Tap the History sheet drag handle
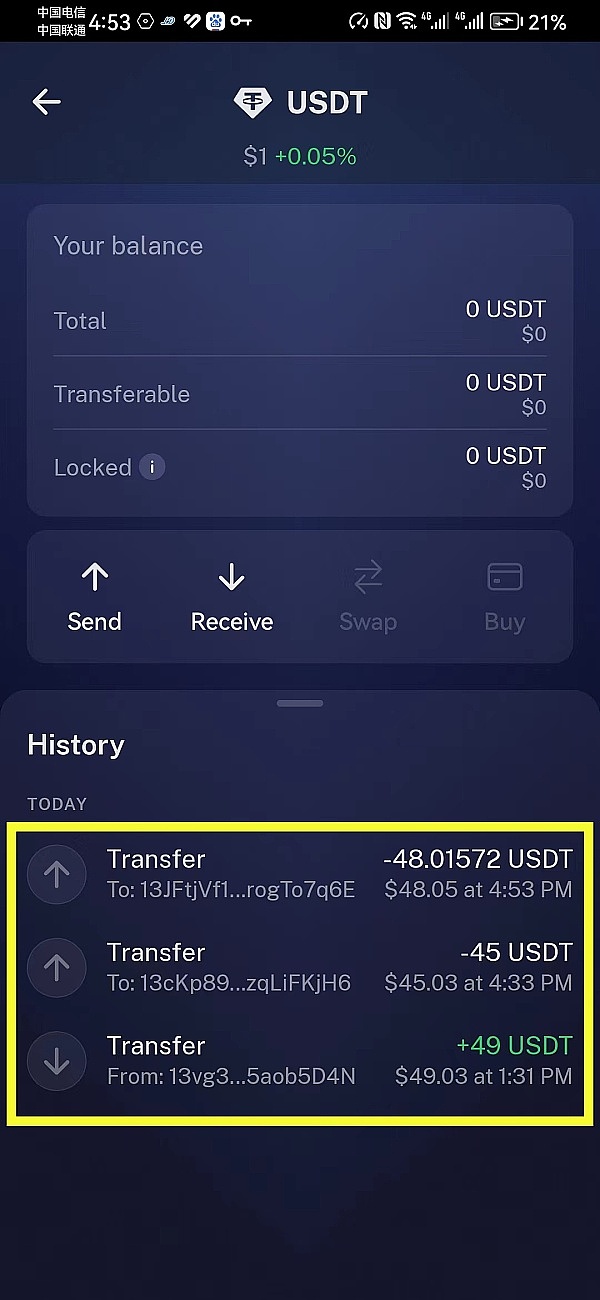The width and height of the screenshot is (600, 1300). click(300, 703)
